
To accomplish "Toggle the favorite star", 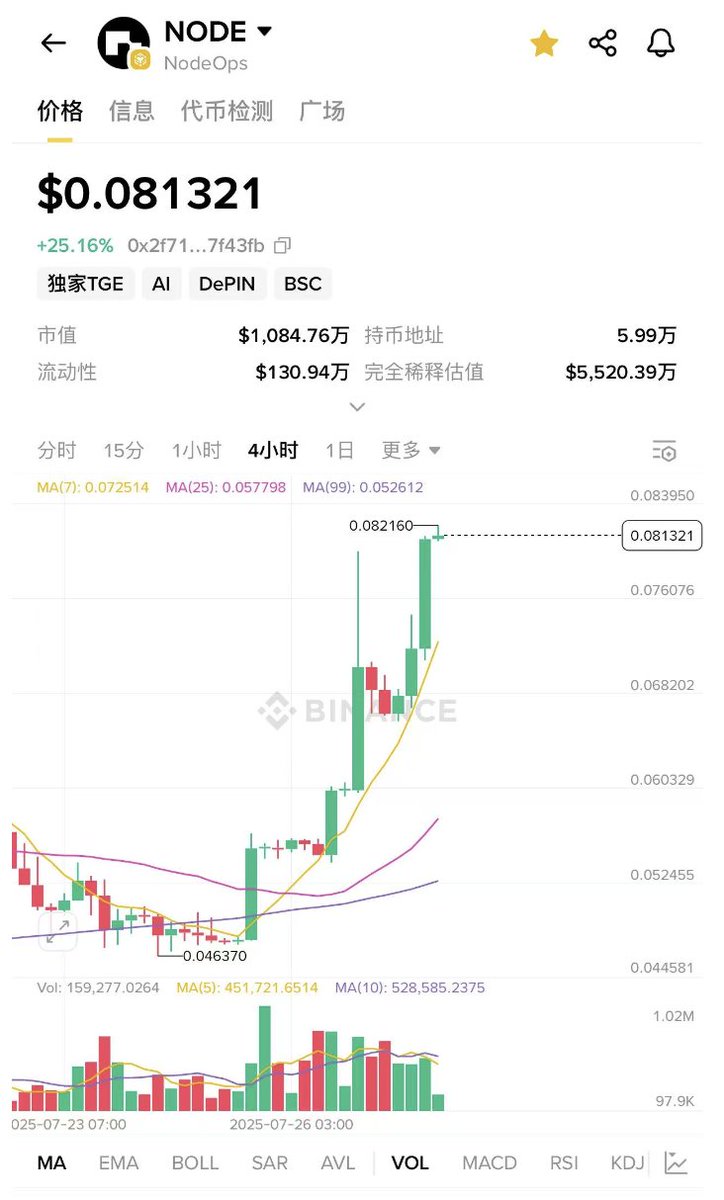I will point(544,43).
